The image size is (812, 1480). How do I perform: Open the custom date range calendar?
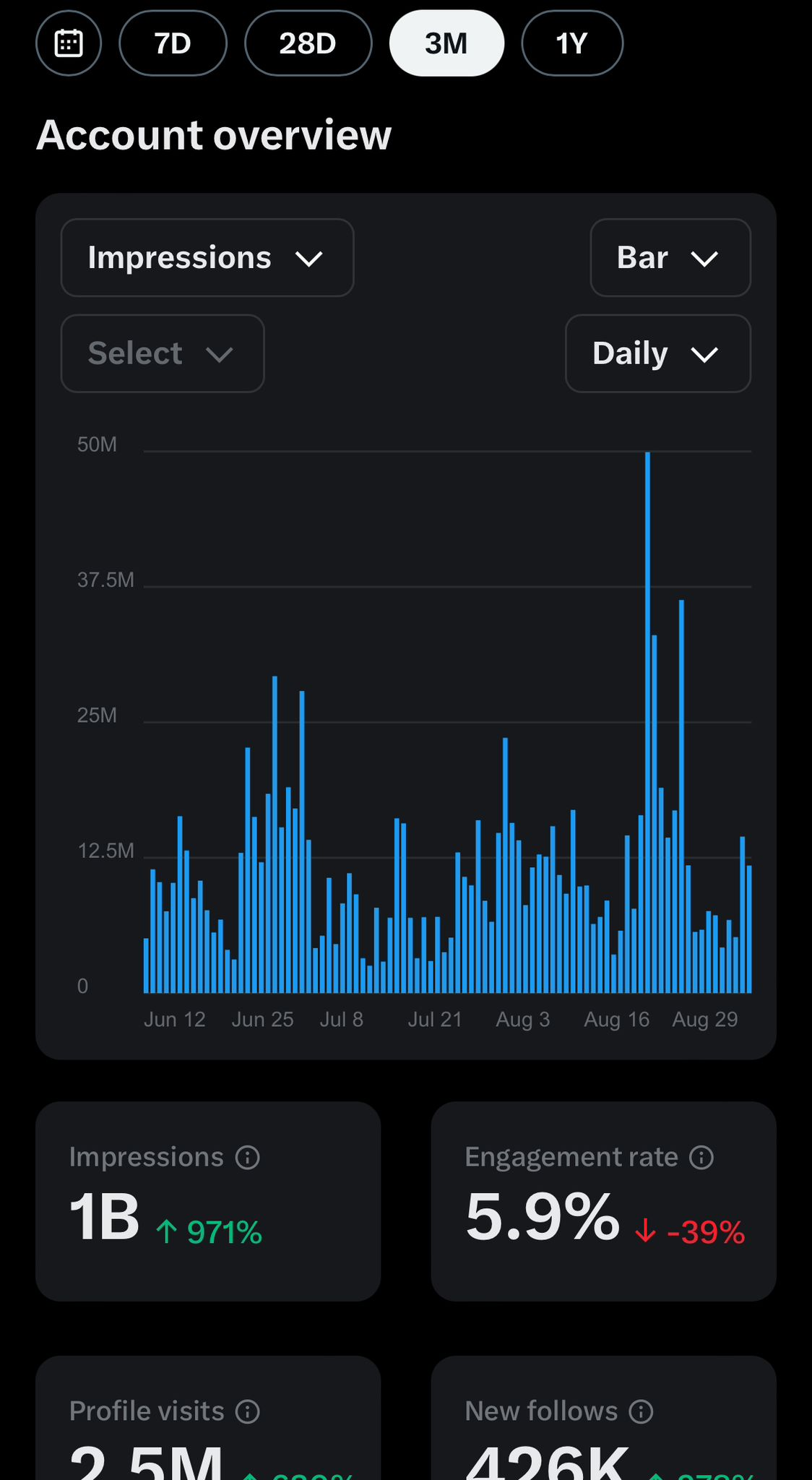tap(69, 43)
